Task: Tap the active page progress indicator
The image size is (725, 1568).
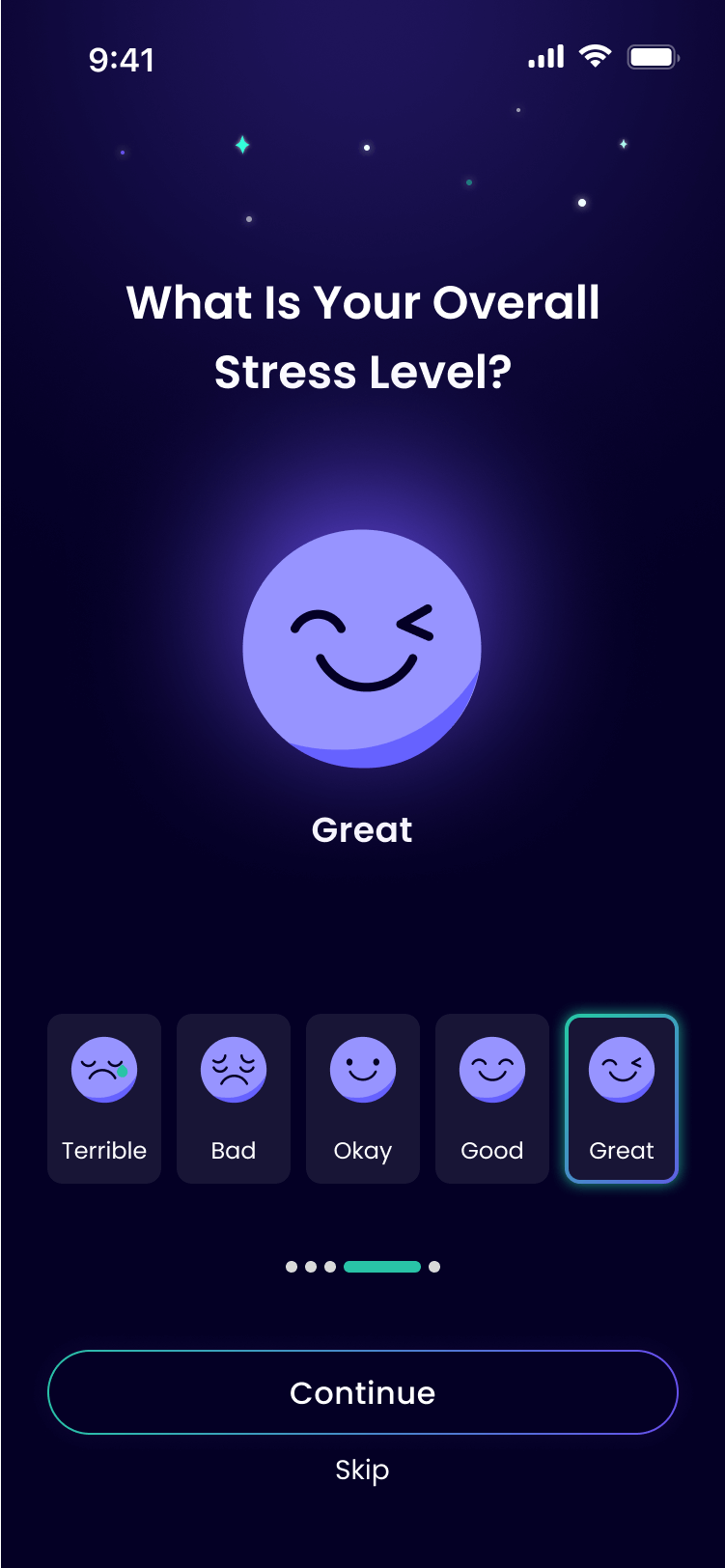Action: (382, 1266)
